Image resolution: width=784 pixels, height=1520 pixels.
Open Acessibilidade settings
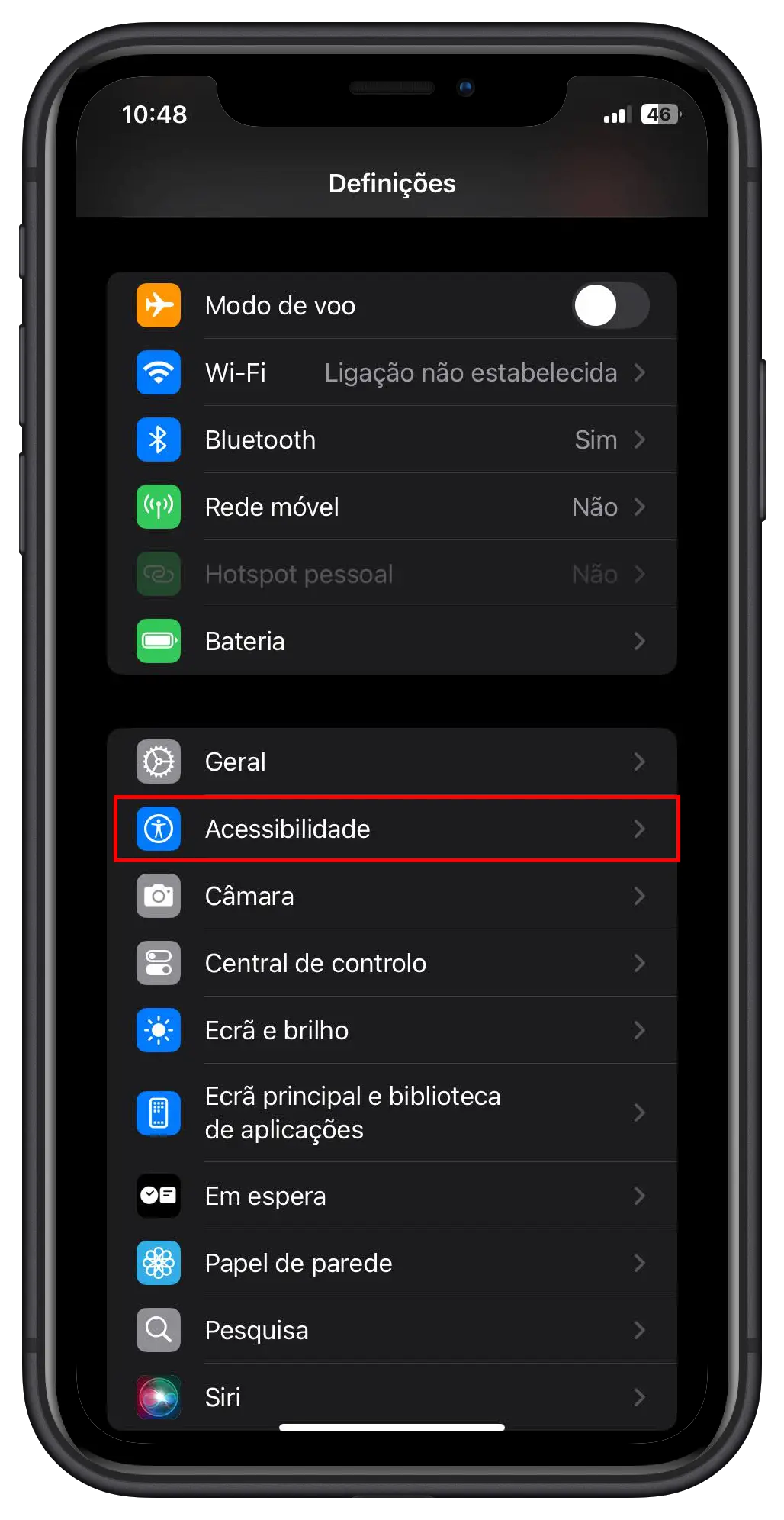tap(391, 829)
